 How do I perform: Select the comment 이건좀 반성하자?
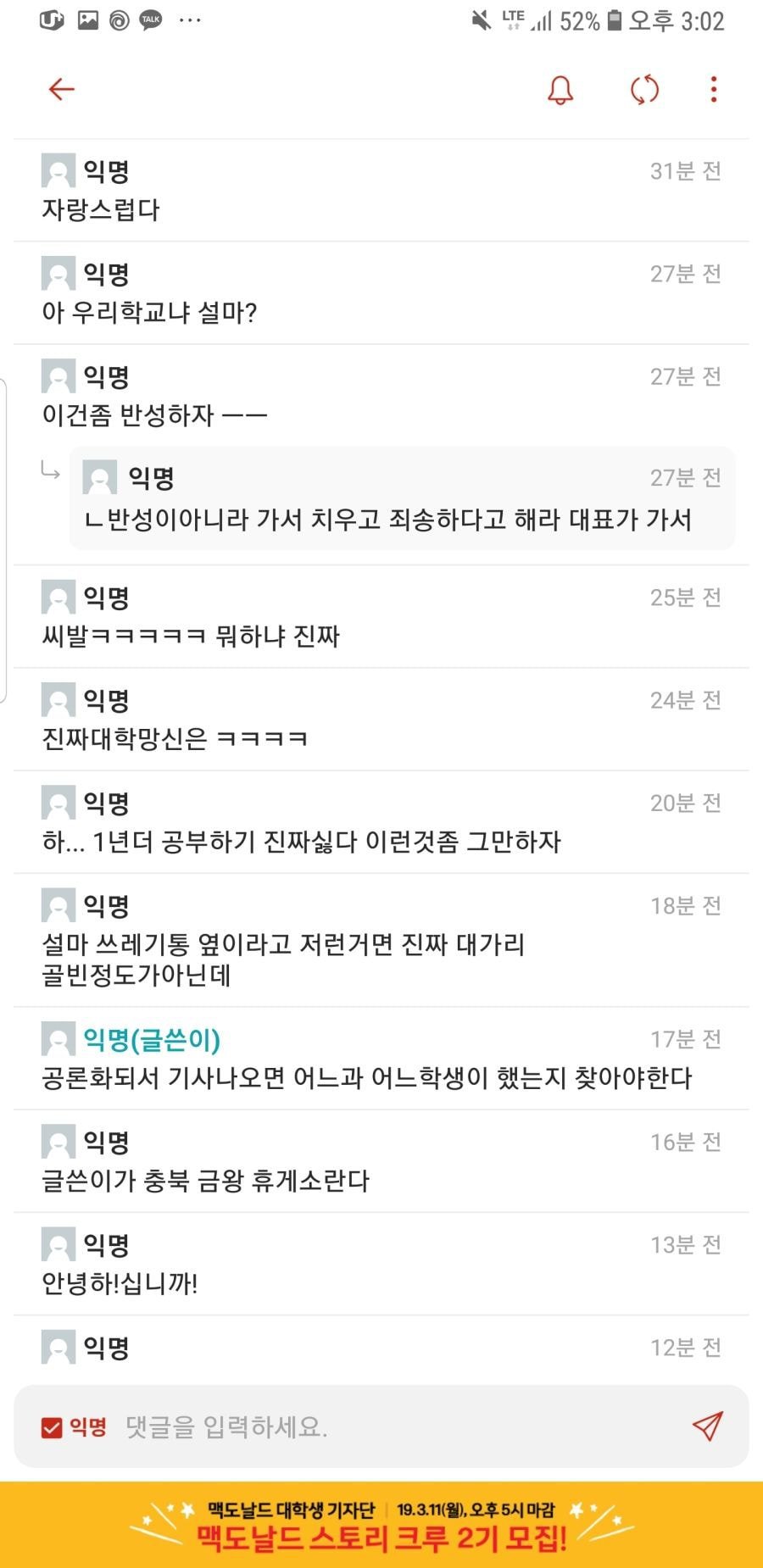click(154, 415)
